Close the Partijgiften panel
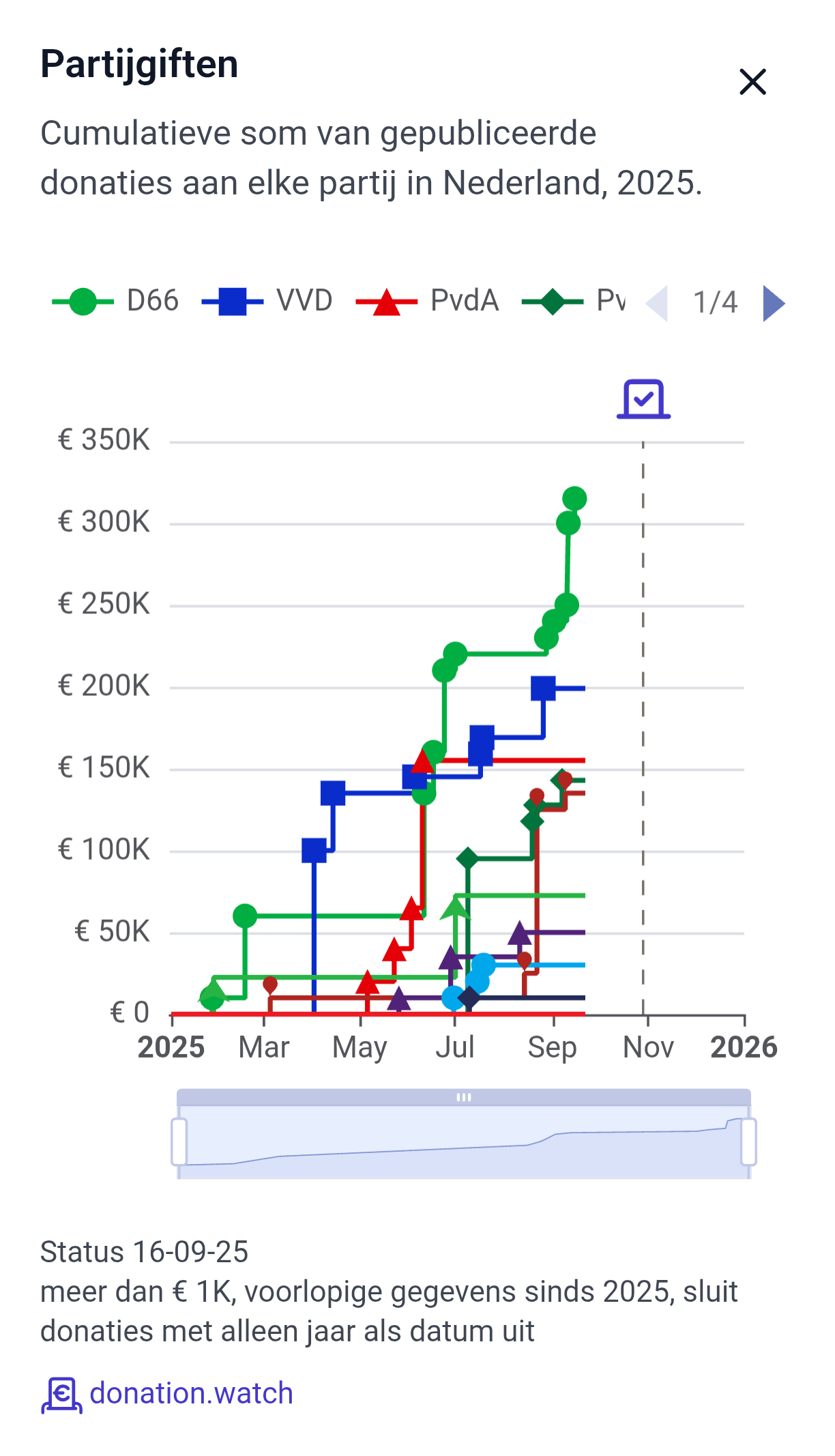This screenshot has width=835, height=1456. click(x=752, y=82)
